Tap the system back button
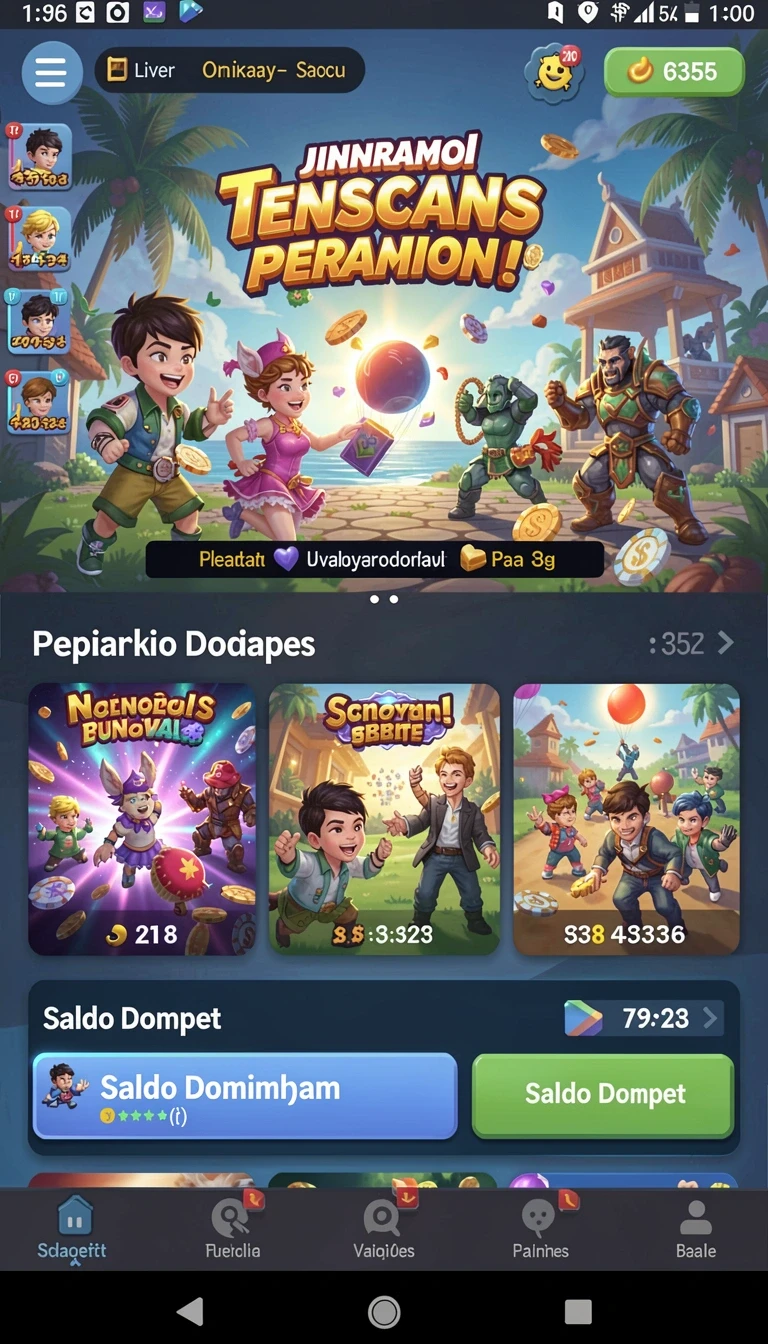The image size is (768, 1344). (x=190, y=1311)
